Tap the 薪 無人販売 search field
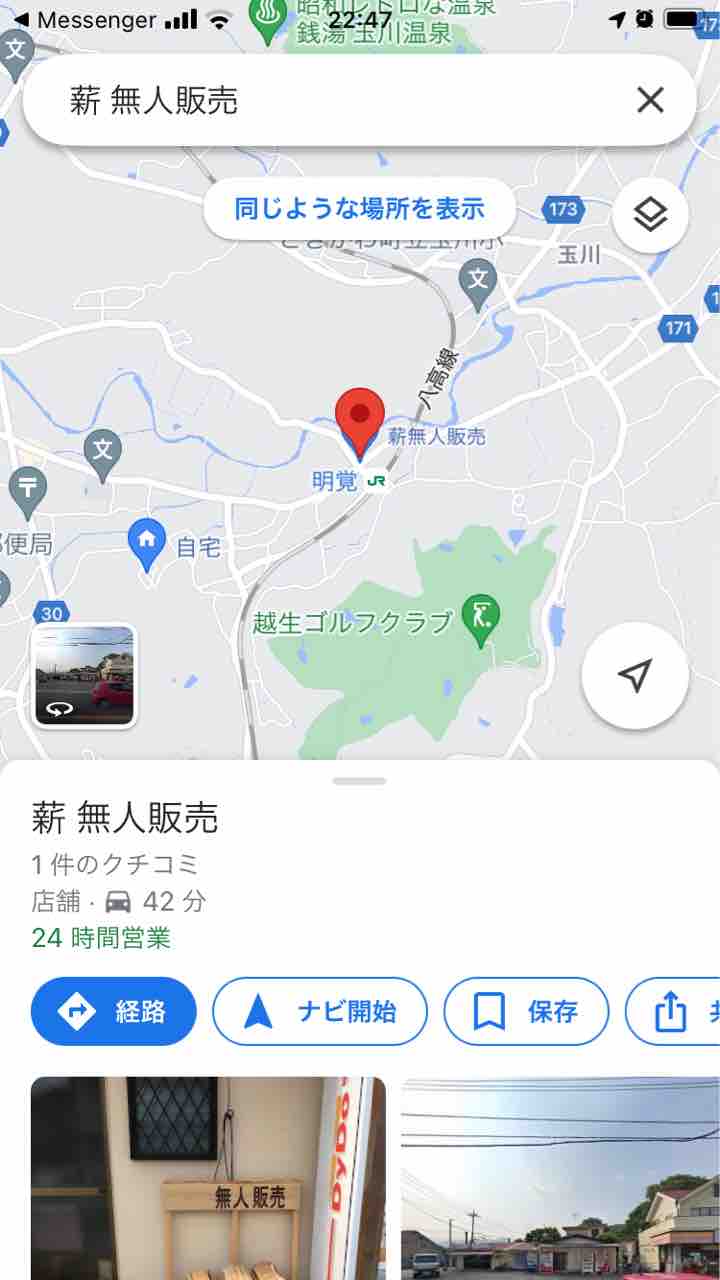Viewport: 720px width, 1280px height. click(x=330, y=101)
